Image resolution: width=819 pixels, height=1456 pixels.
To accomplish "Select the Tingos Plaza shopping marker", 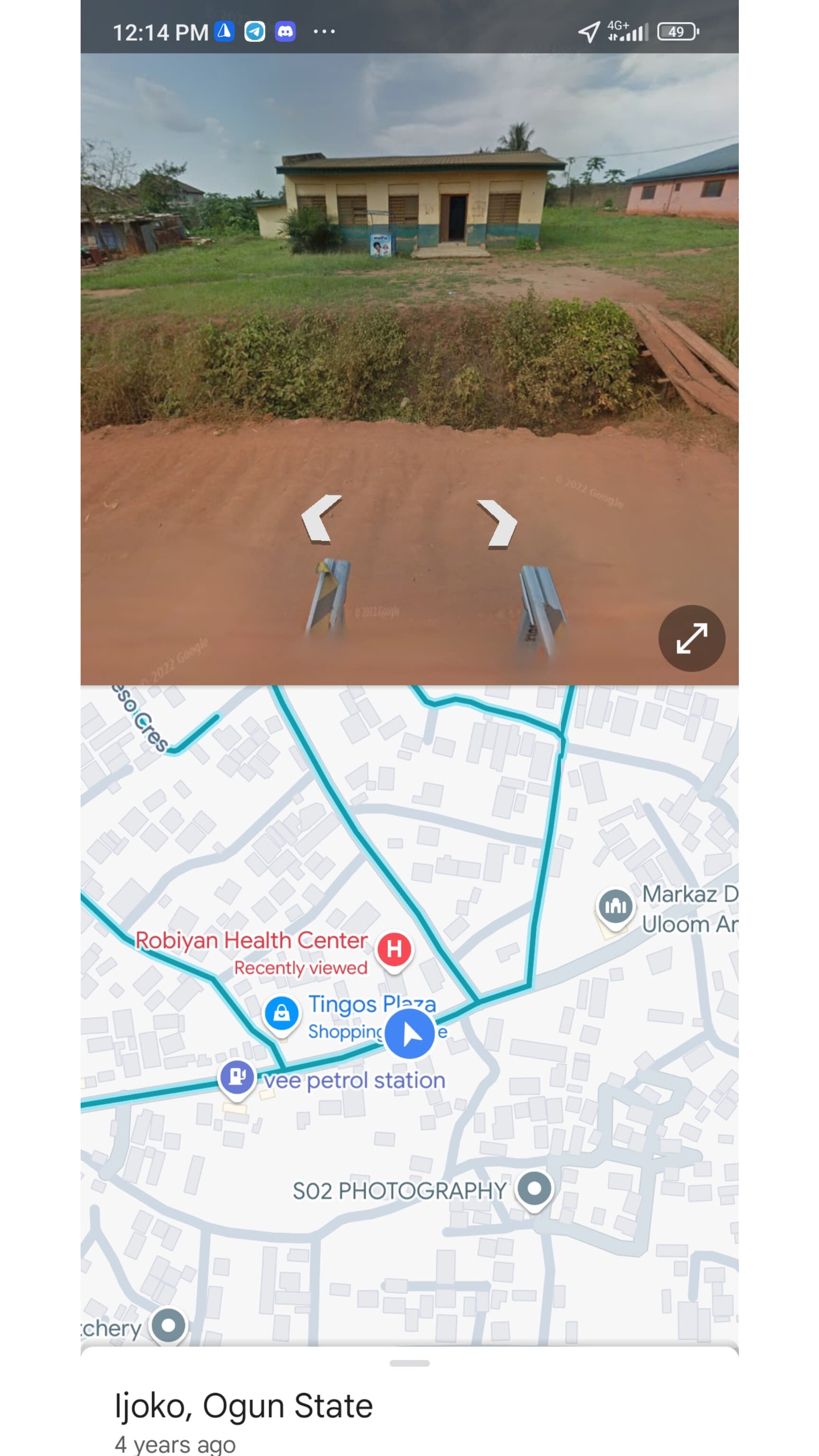I will (281, 1013).
